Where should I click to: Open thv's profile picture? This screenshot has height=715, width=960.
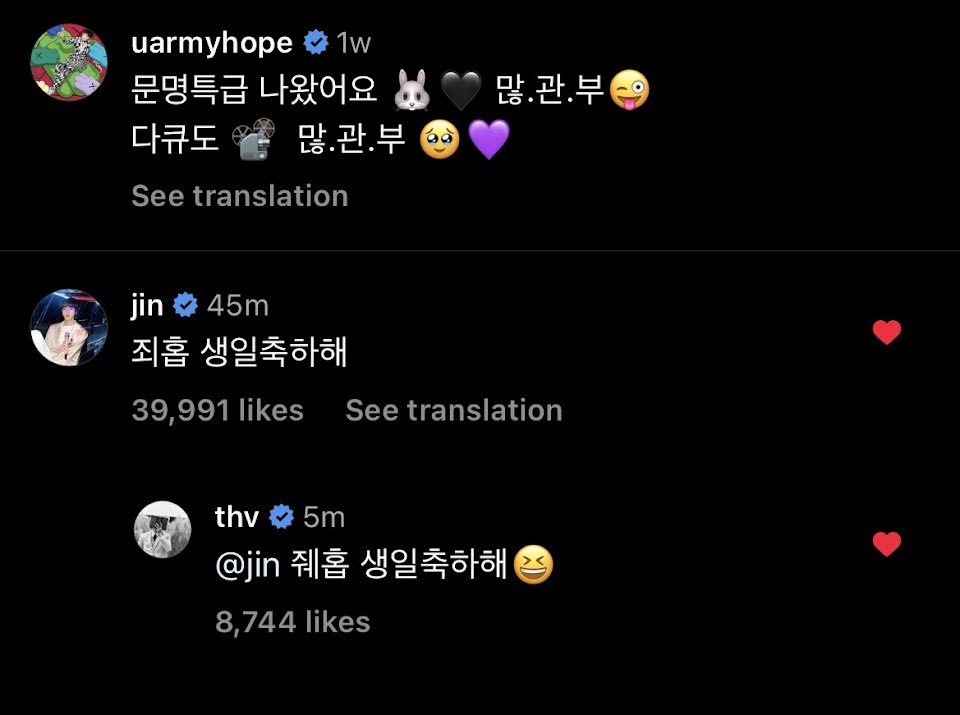coord(163,530)
